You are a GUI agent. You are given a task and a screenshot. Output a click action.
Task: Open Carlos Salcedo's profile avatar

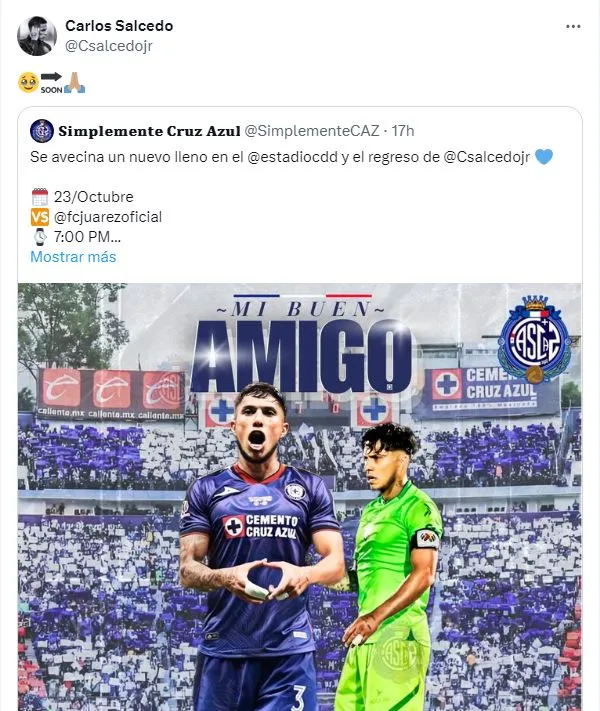37,36
